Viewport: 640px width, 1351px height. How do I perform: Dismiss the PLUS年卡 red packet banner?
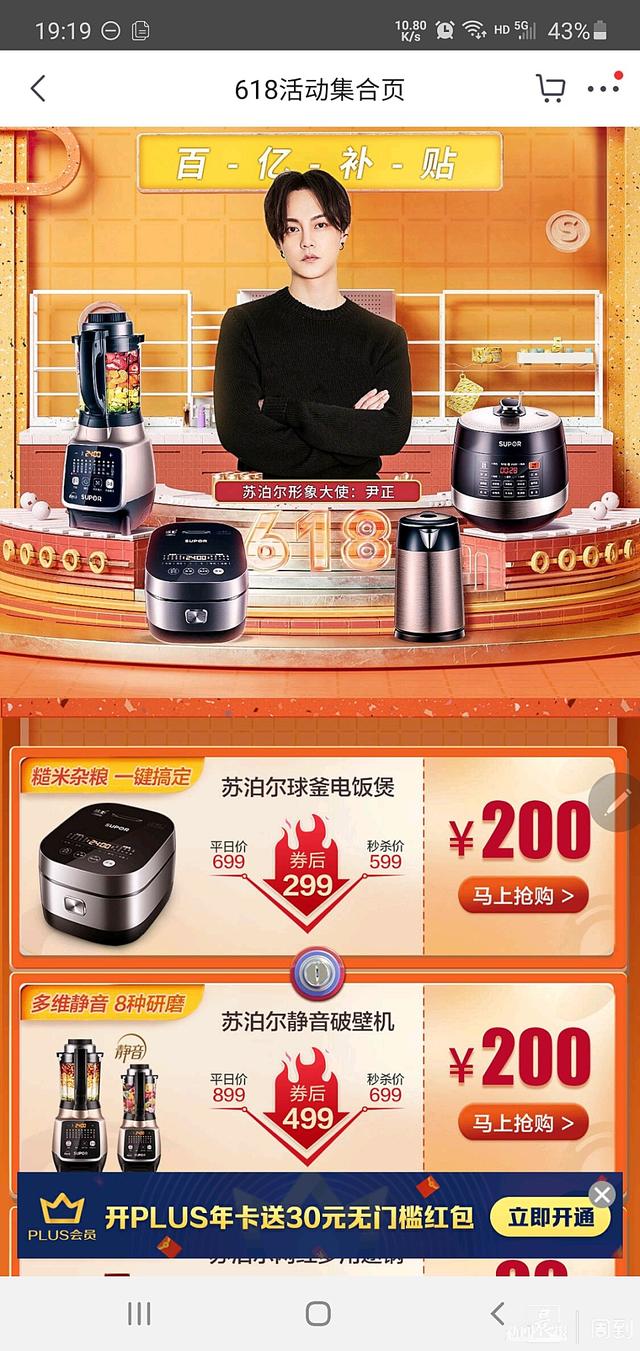tap(601, 1194)
